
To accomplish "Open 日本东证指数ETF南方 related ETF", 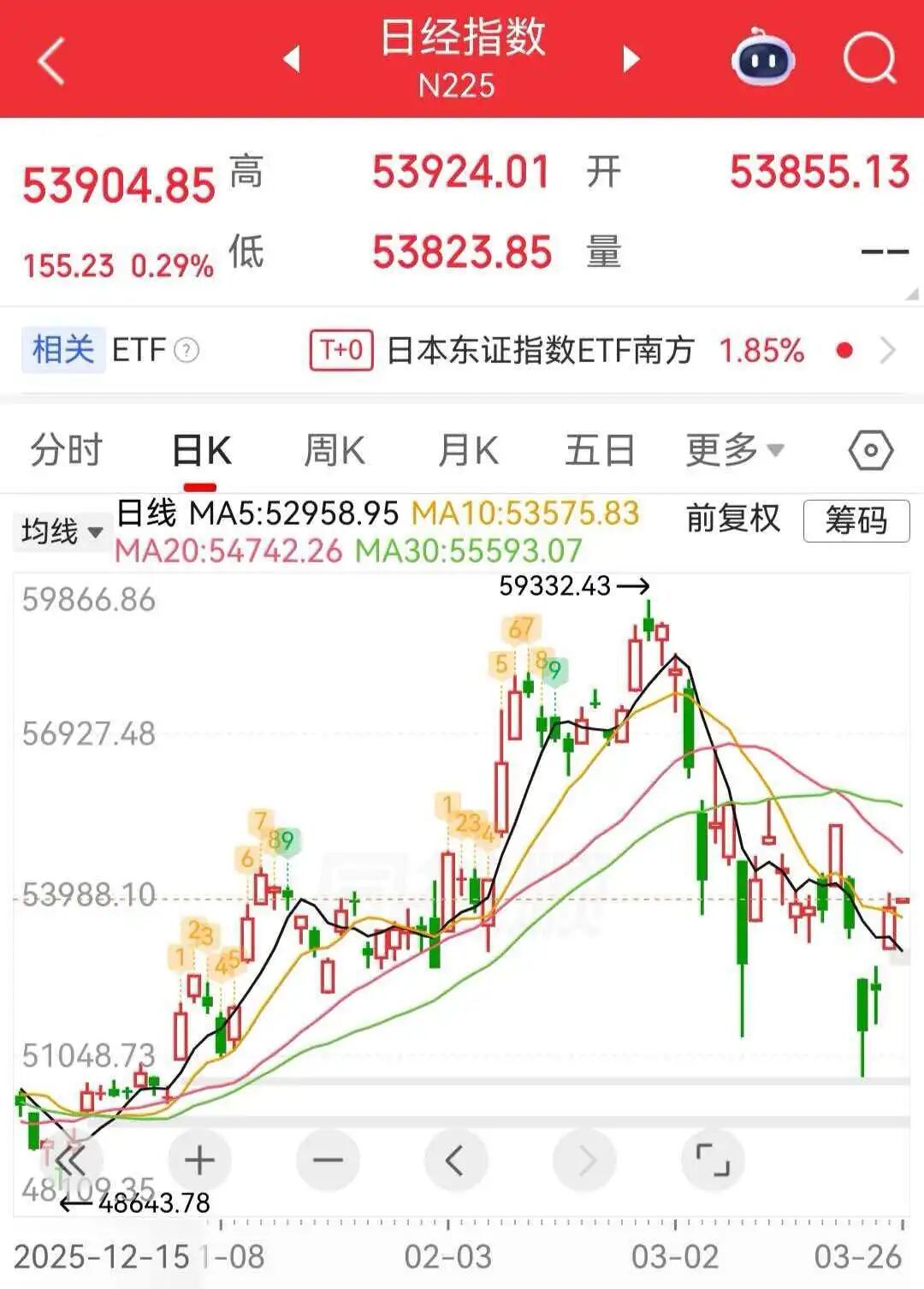I will [x=539, y=351].
